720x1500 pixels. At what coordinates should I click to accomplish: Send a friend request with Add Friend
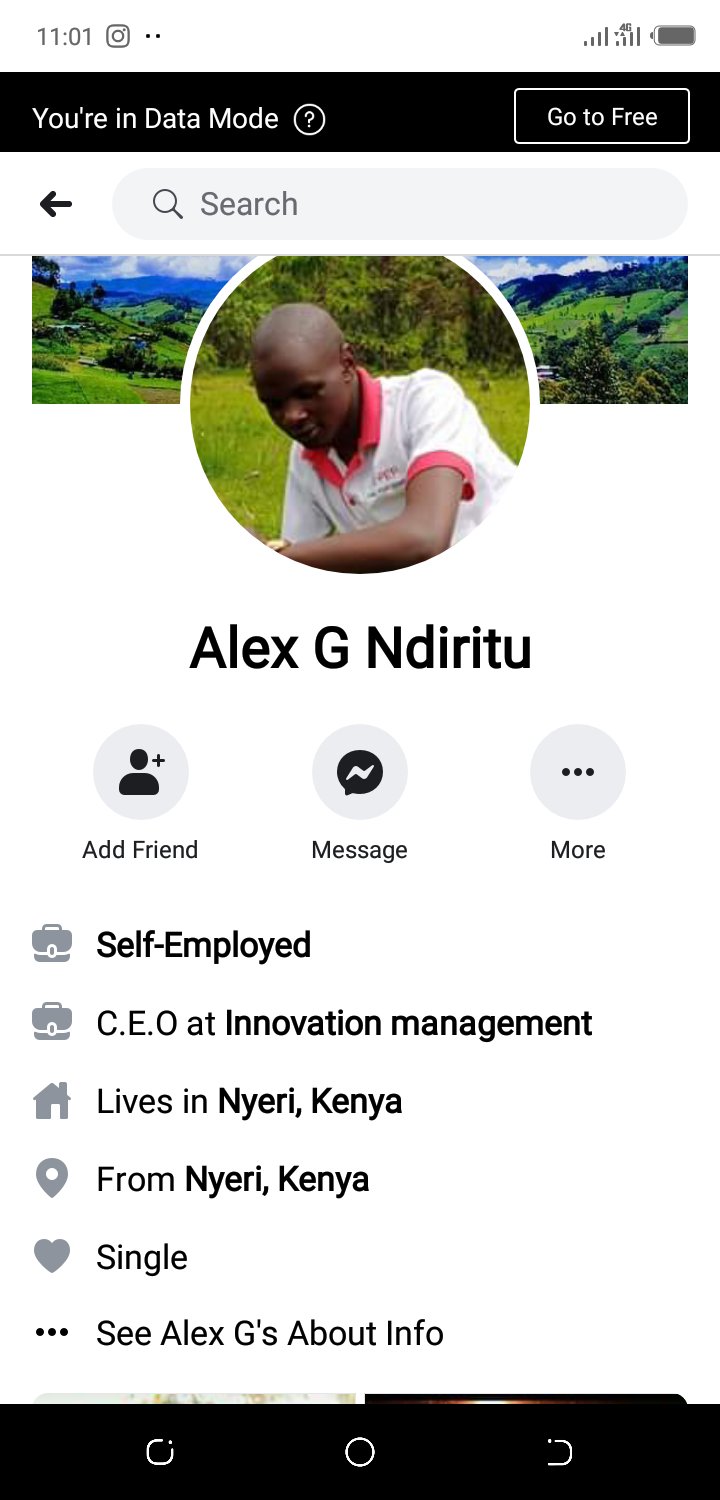coord(140,773)
